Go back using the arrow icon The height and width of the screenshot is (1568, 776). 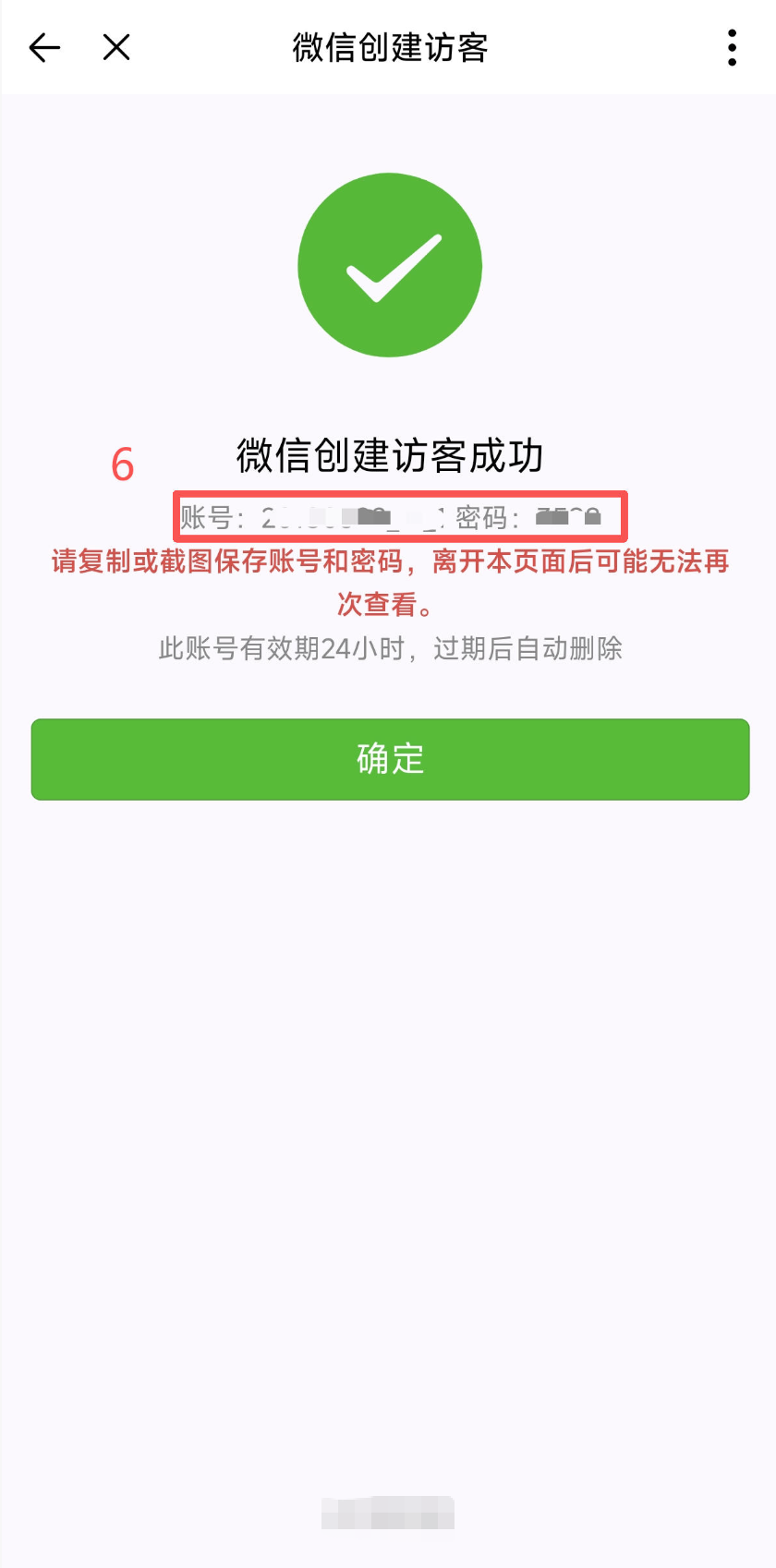click(x=44, y=47)
